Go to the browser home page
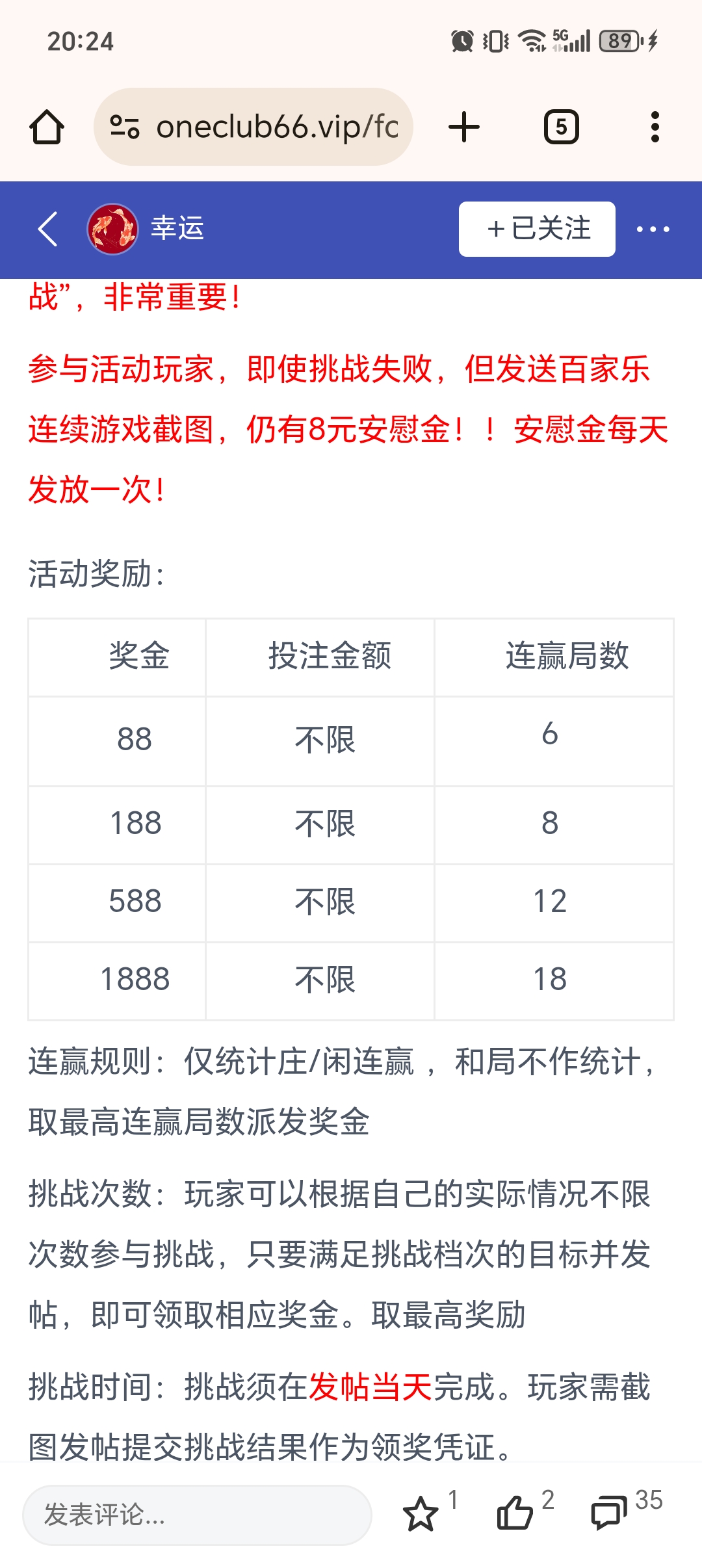This screenshot has height=1568, width=702. [x=47, y=127]
